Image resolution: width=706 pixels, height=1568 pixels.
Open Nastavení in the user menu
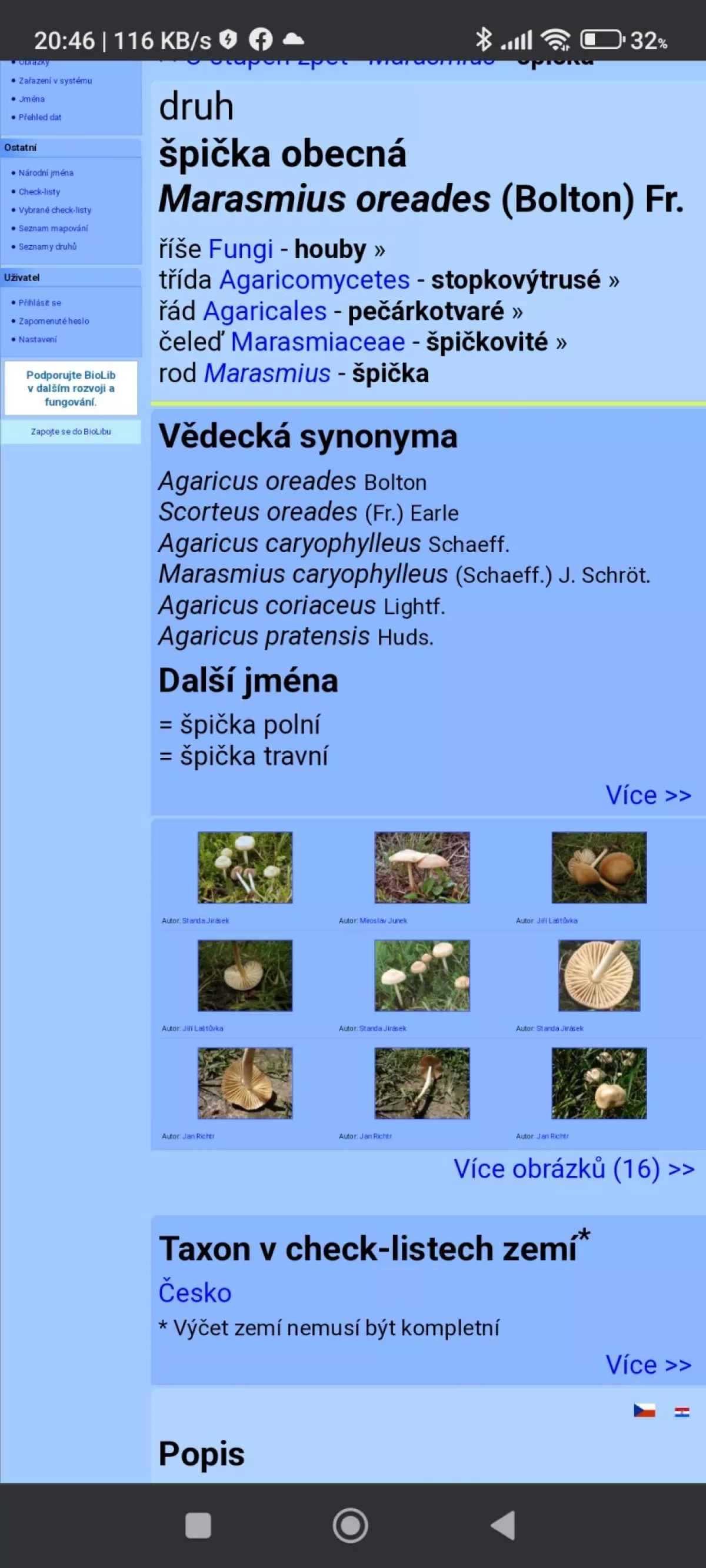coord(37,339)
